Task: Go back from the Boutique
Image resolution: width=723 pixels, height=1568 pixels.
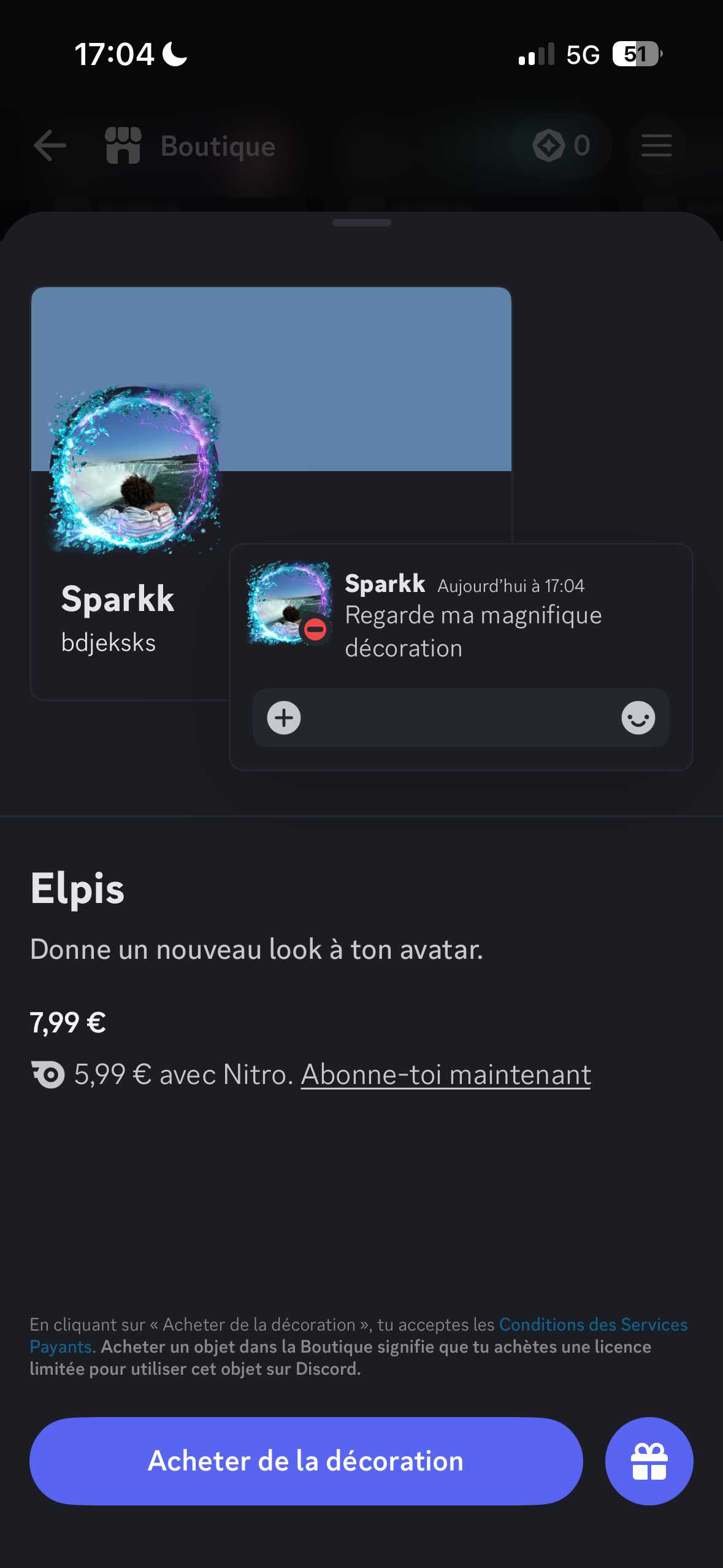Action: (x=50, y=146)
